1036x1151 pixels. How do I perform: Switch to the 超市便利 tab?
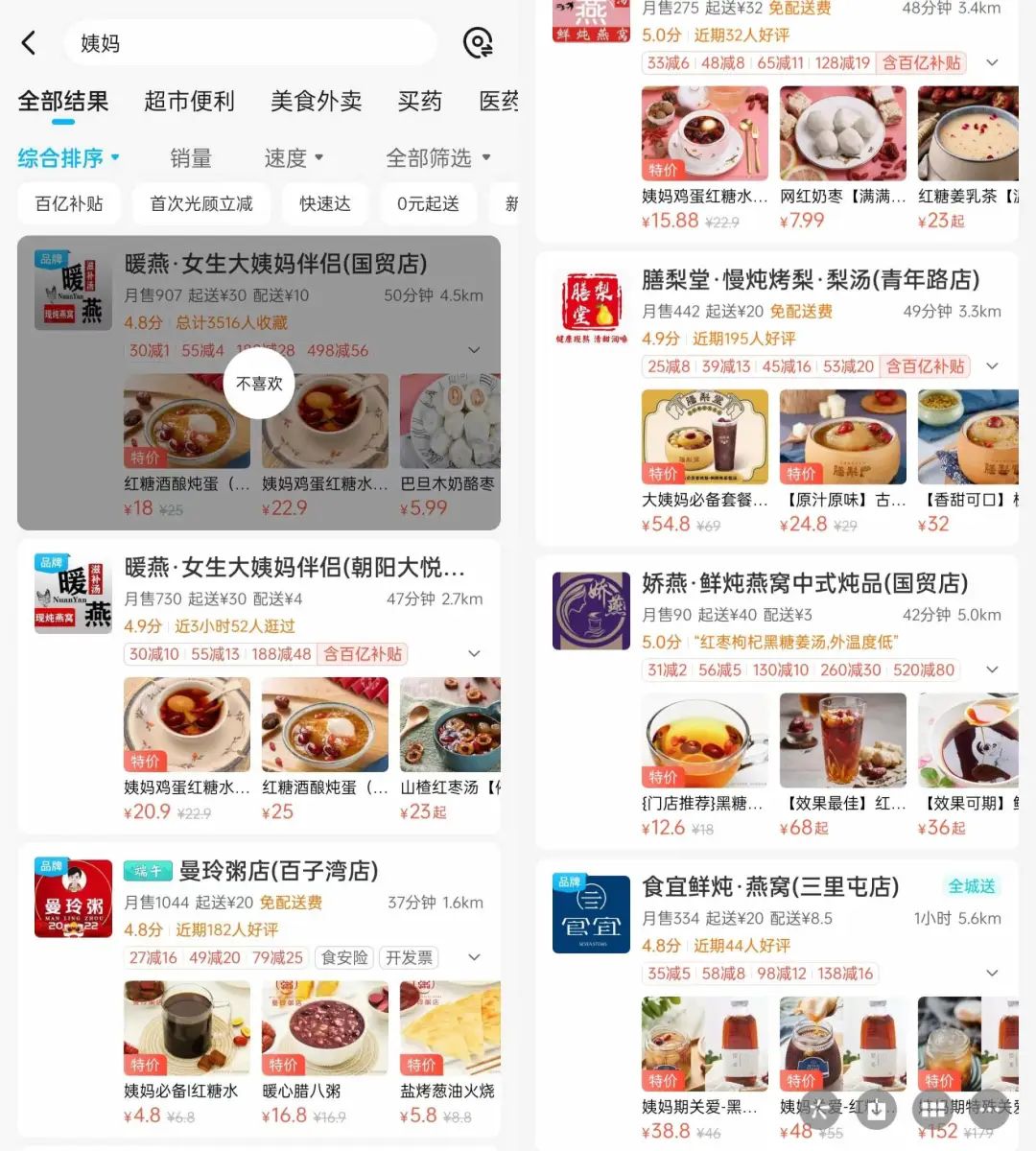tap(189, 102)
